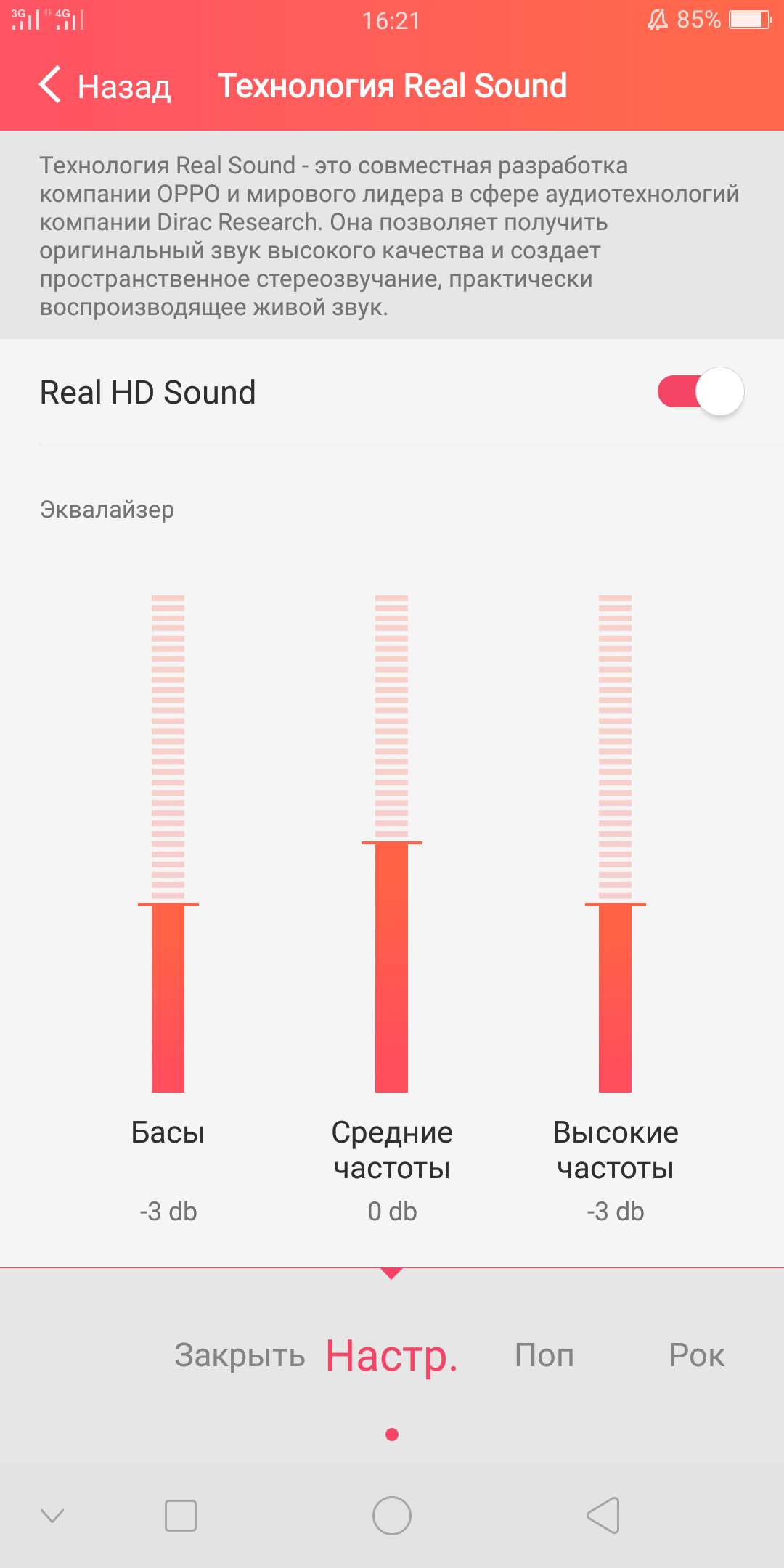
Task: Switch to the Рок equalizer preset
Action: tap(696, 1355)
